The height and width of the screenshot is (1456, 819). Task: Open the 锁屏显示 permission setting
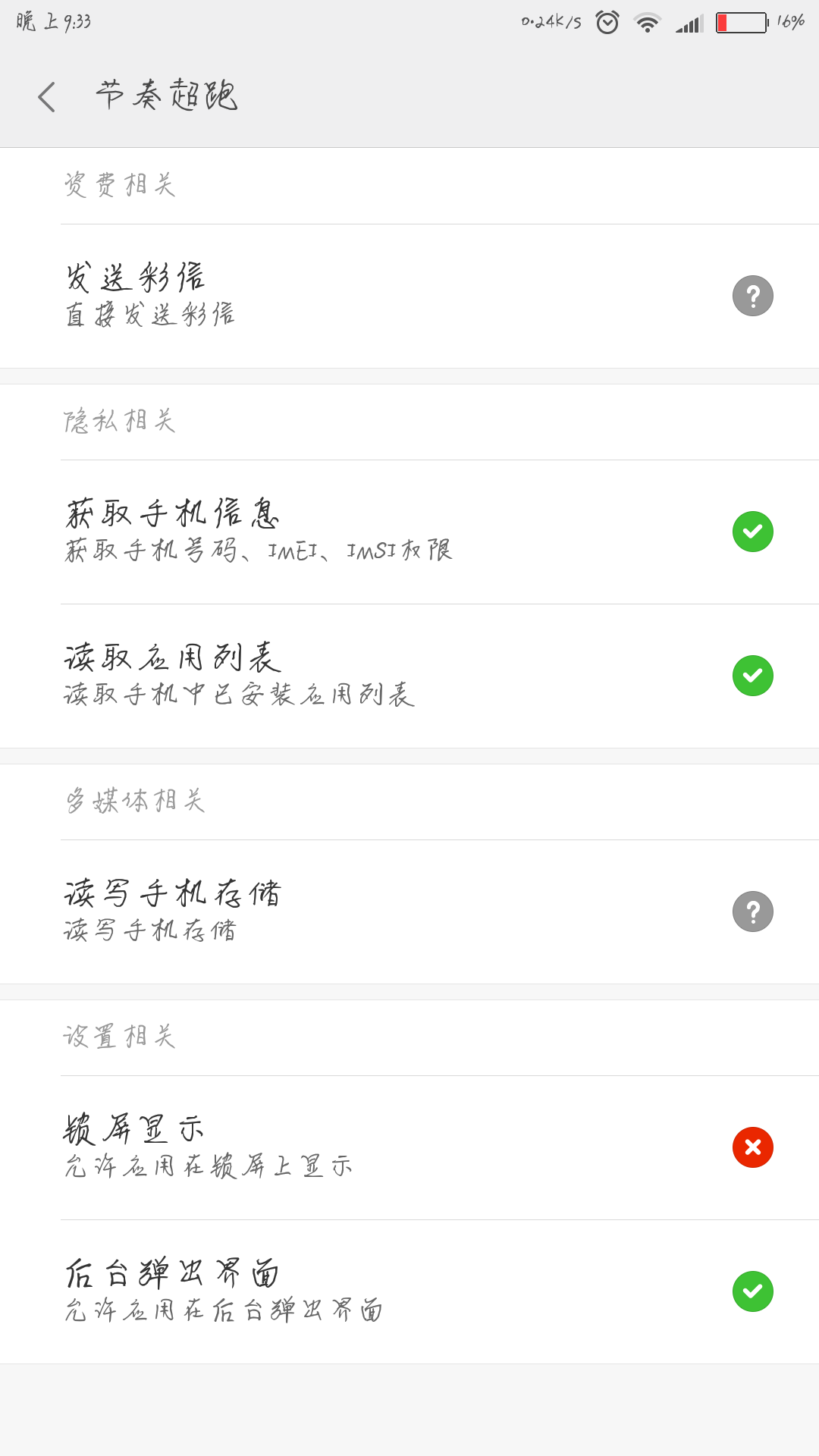409,1148
